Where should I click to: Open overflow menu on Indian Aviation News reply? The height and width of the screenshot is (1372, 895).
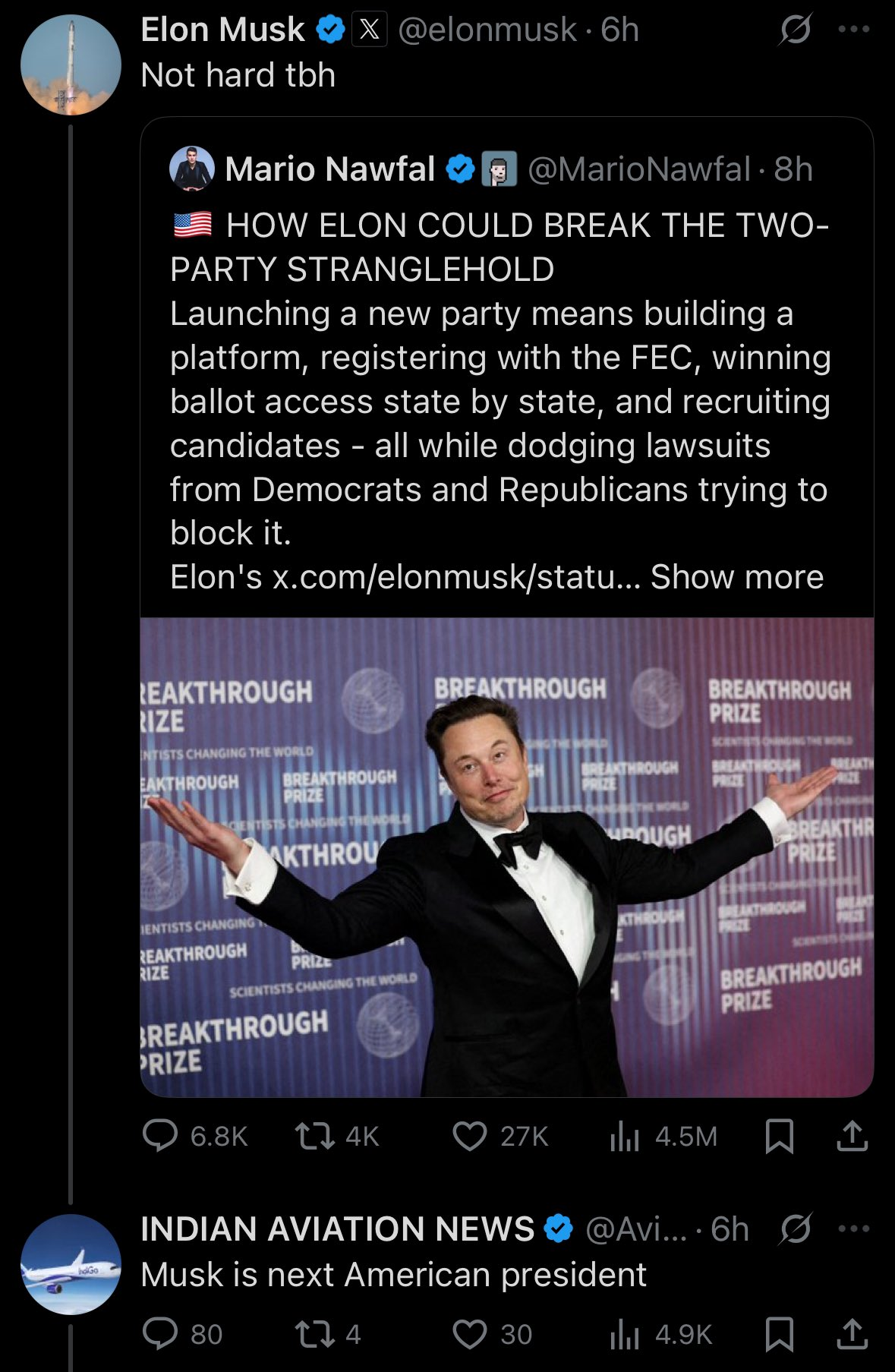853,1229
